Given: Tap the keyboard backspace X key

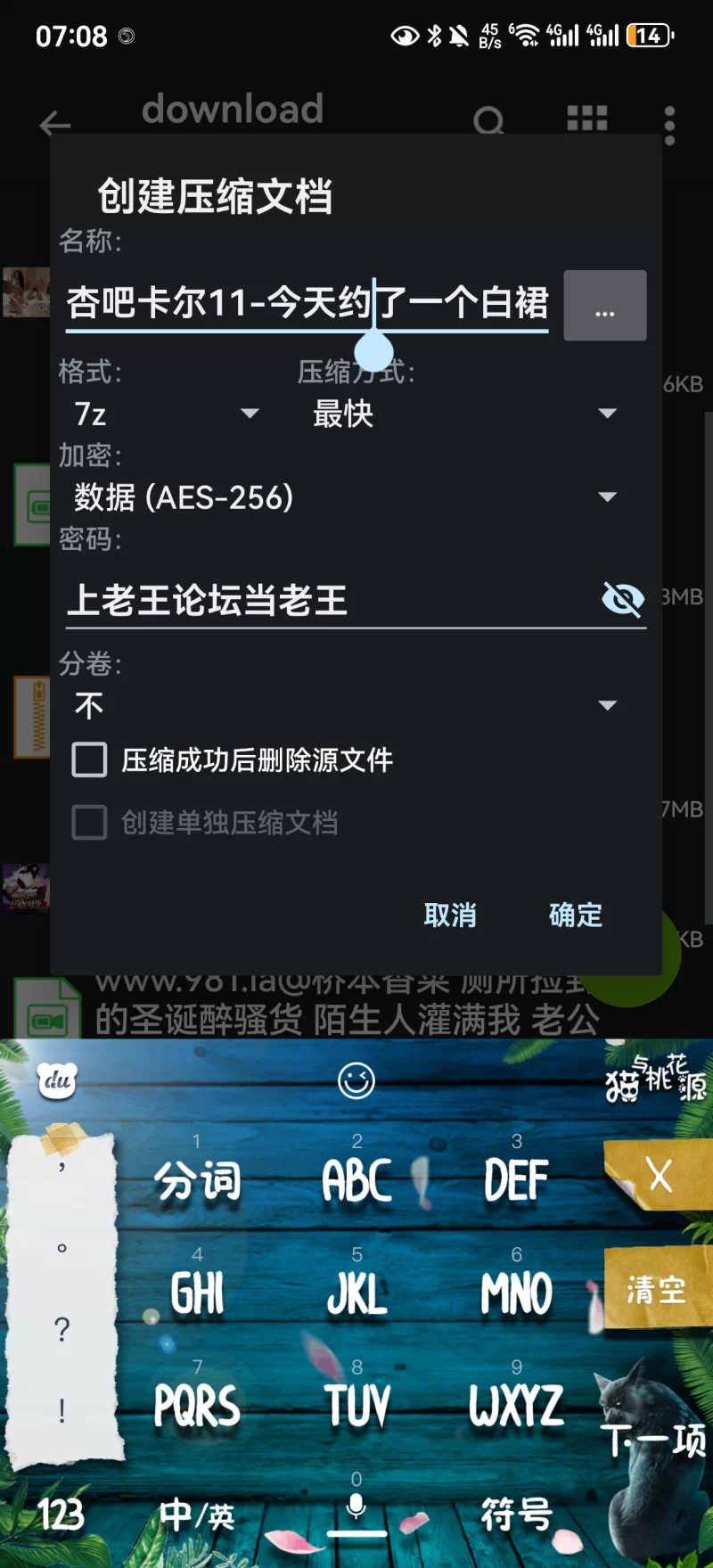Looking at the screenshot, I should [x=659, y=1176].
